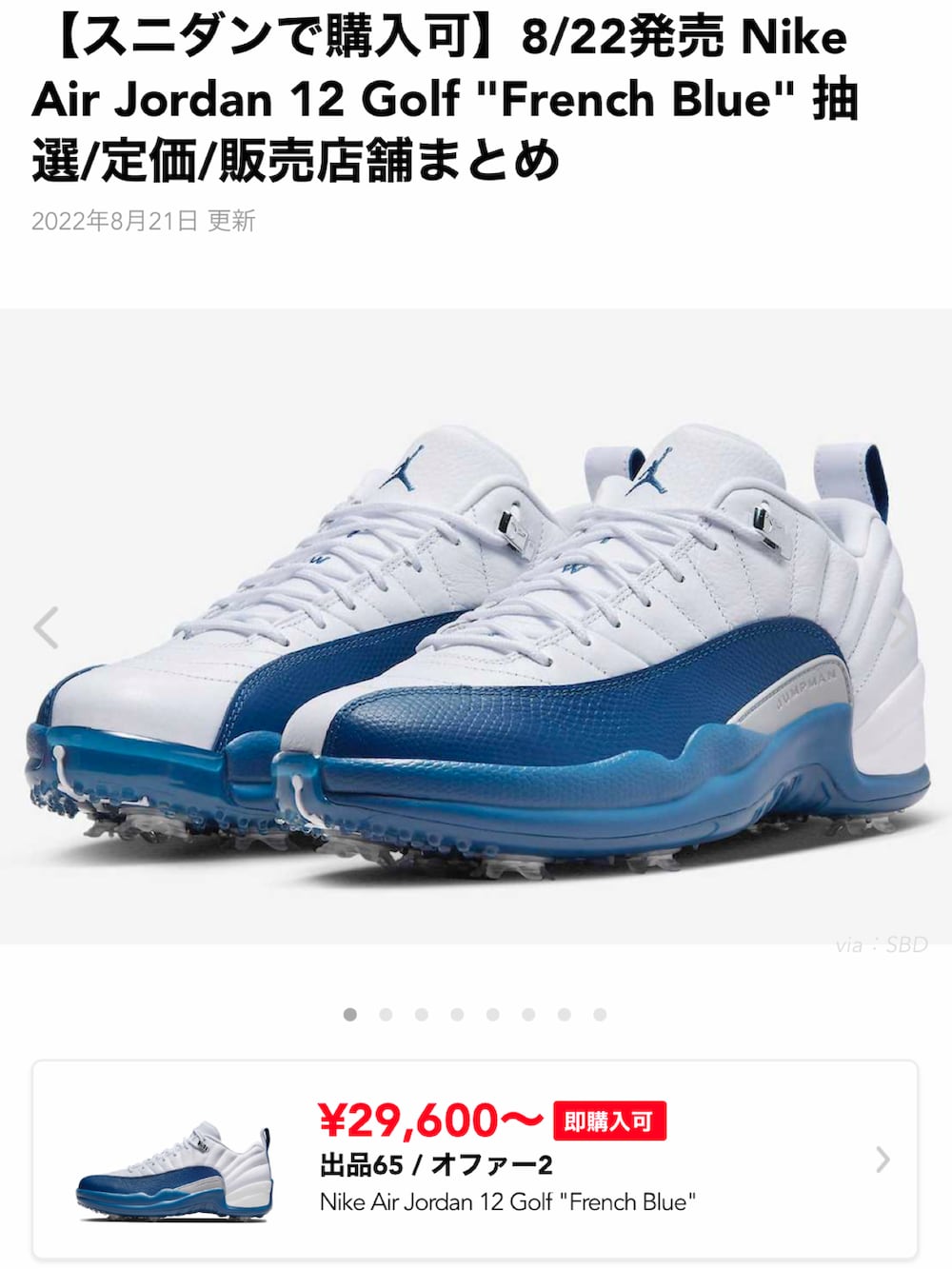Screen dimensions: 952x1269
Task: Jump to the second carousel page dot
Action: 386,1015
